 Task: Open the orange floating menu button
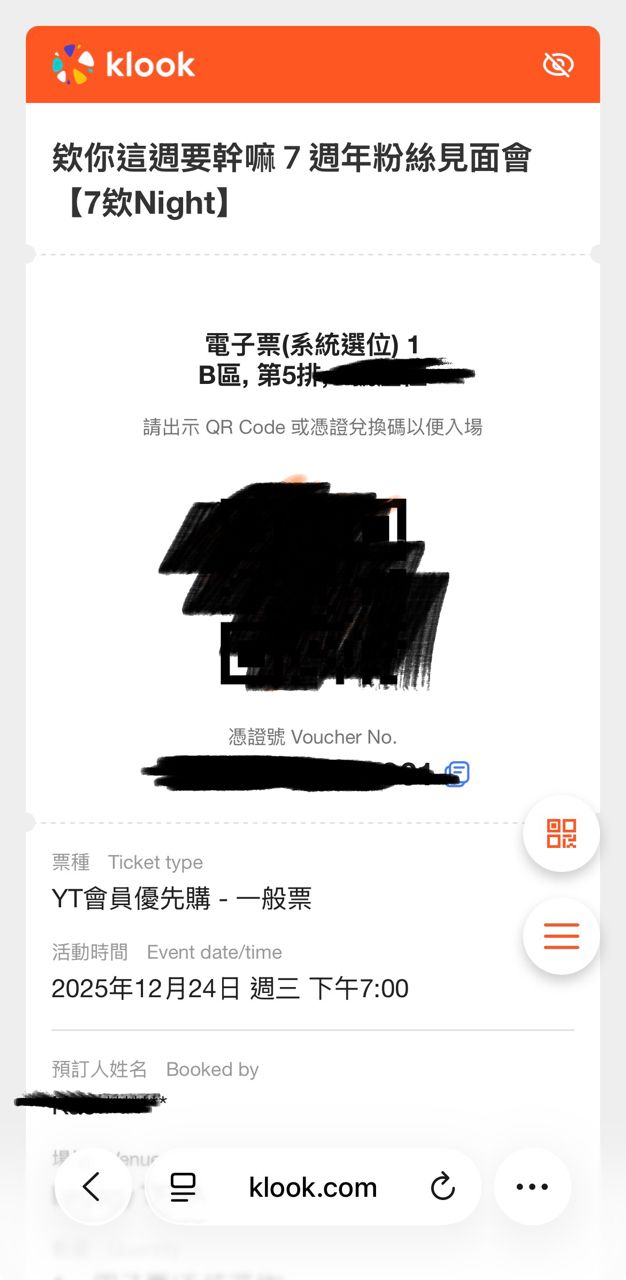click(x=561, y=936)
